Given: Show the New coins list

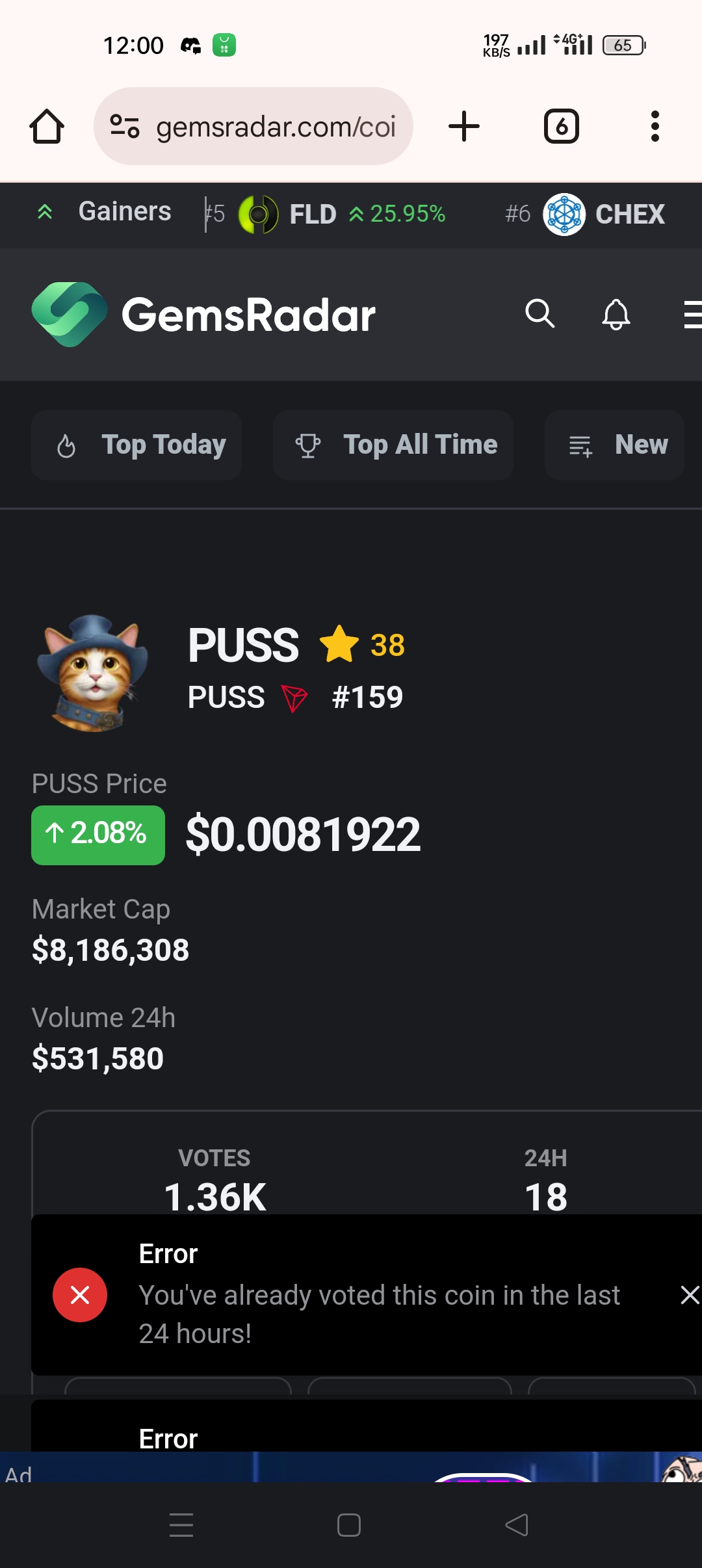Looking at the screenshot, I should point(614,445).
